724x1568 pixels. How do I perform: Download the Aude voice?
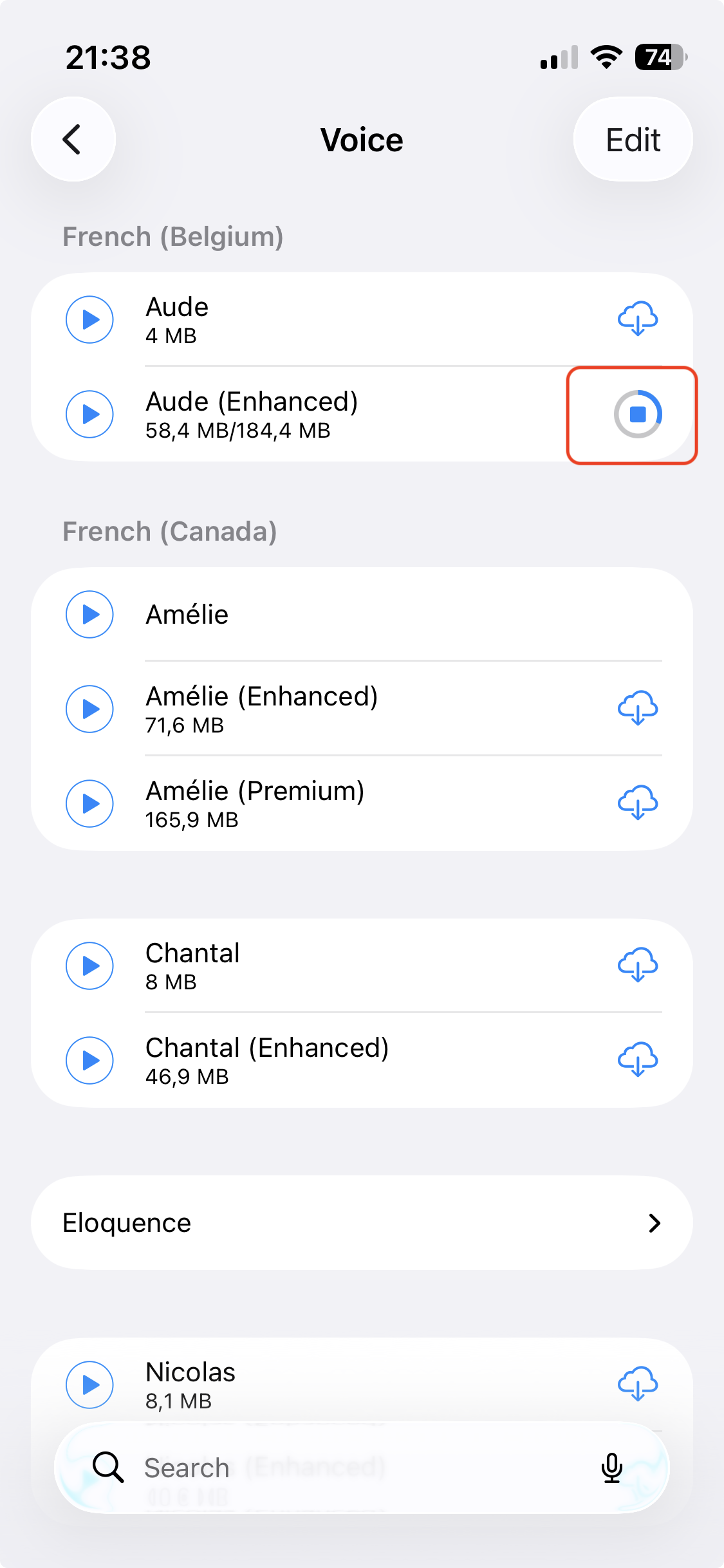(638, 319)
